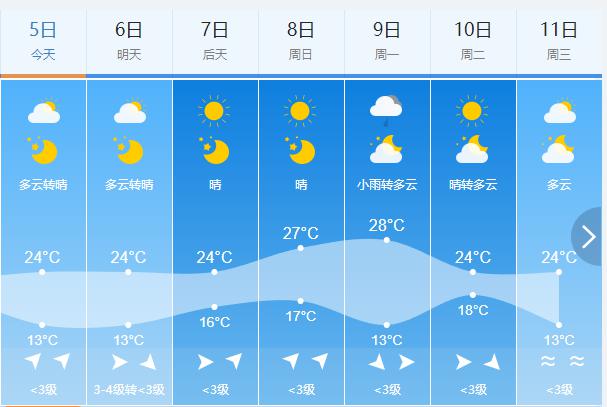Switch to the 6日 明天 tab
Viewport: 607px width, 407px height.
click(128, 38)
